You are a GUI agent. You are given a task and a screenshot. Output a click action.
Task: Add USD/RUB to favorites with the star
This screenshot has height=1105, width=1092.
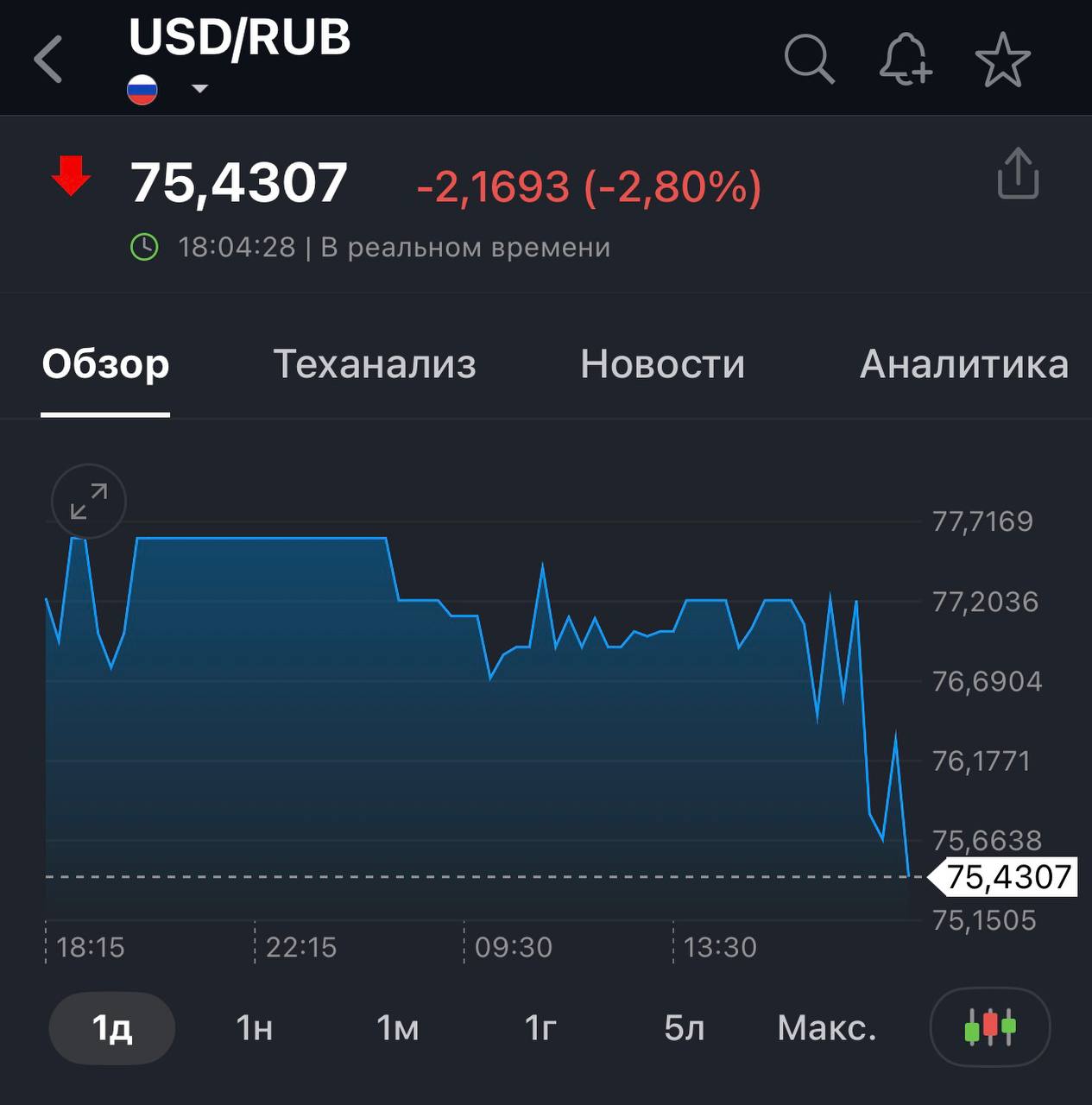[1003, 59]
